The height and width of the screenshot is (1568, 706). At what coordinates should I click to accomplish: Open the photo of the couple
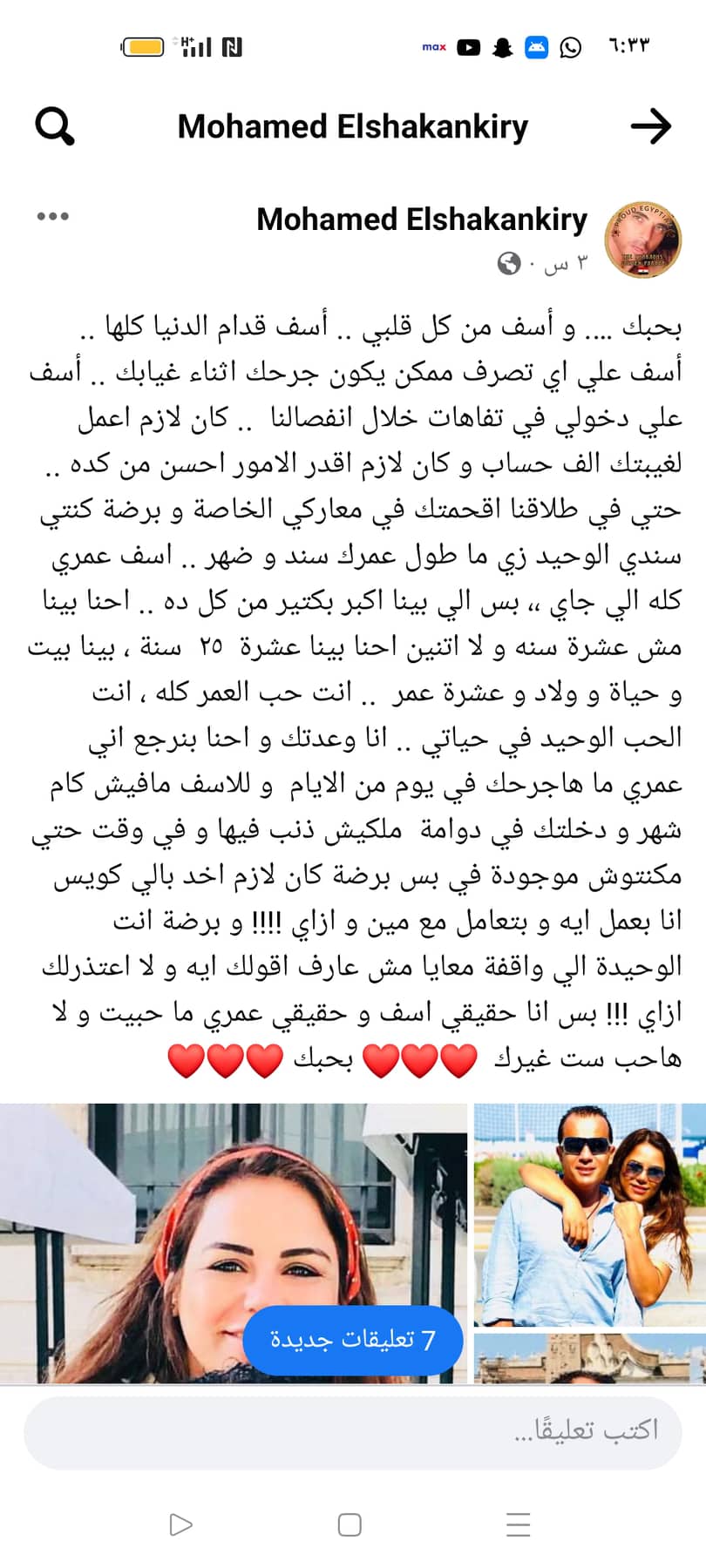pyautogui.click(x=589, y=1214)
